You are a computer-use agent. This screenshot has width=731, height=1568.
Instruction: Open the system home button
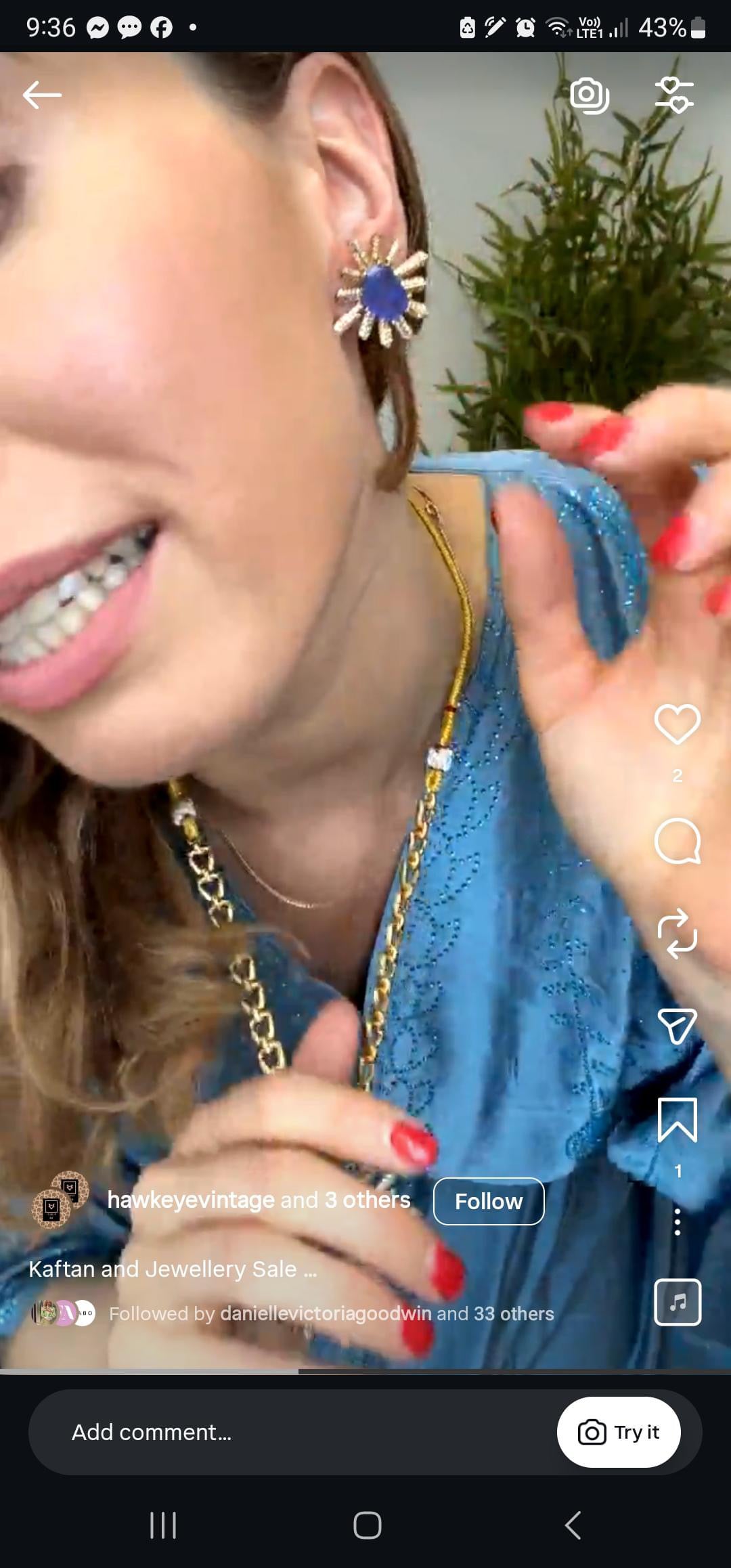pyautogui.click(x=367, y=1525)
